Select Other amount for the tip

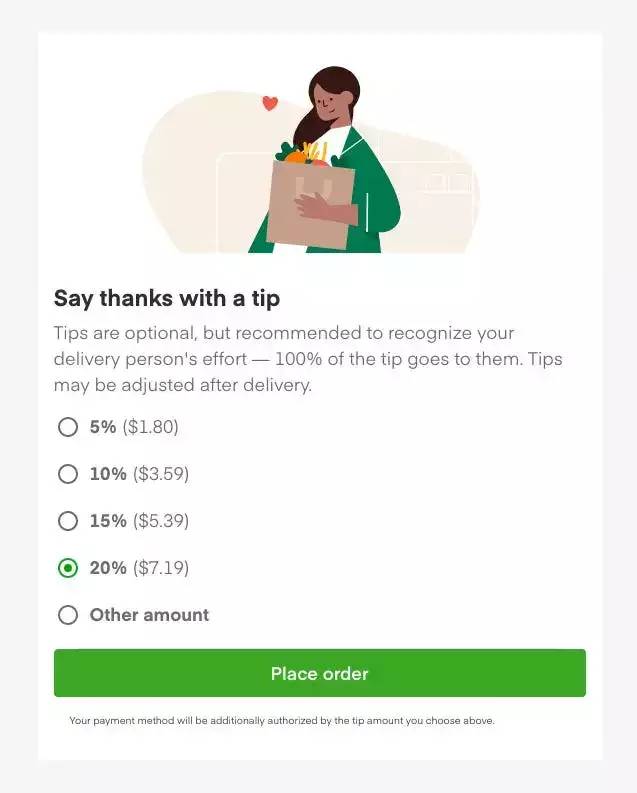[x=68, y=615]
